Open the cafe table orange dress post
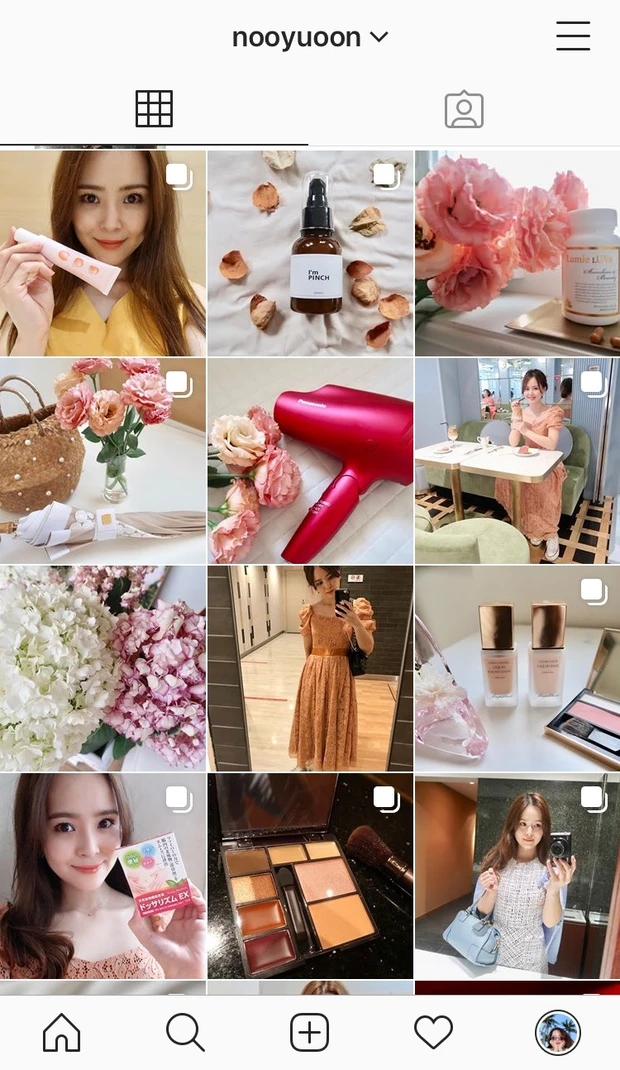 [517, 460]
